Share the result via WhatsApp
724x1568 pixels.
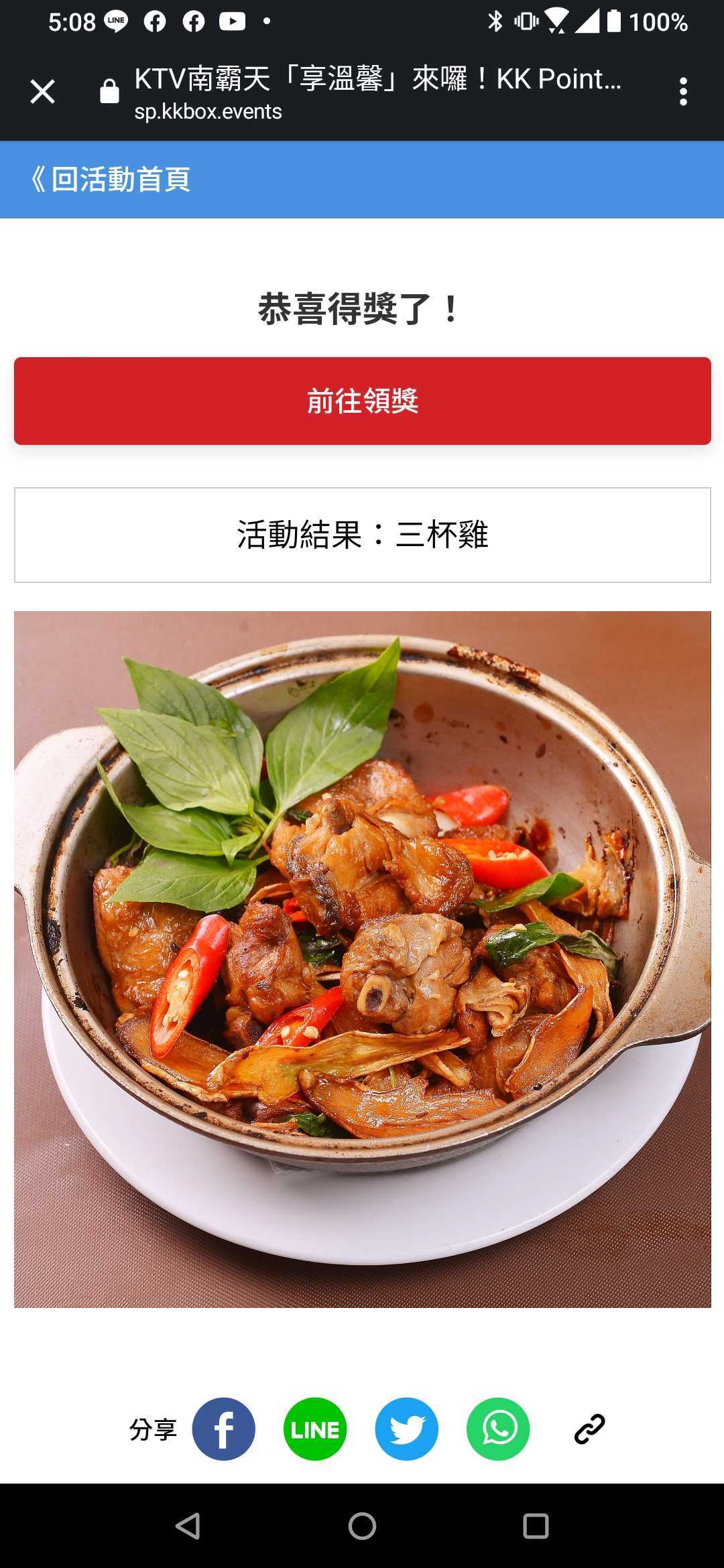point(498,1429)
